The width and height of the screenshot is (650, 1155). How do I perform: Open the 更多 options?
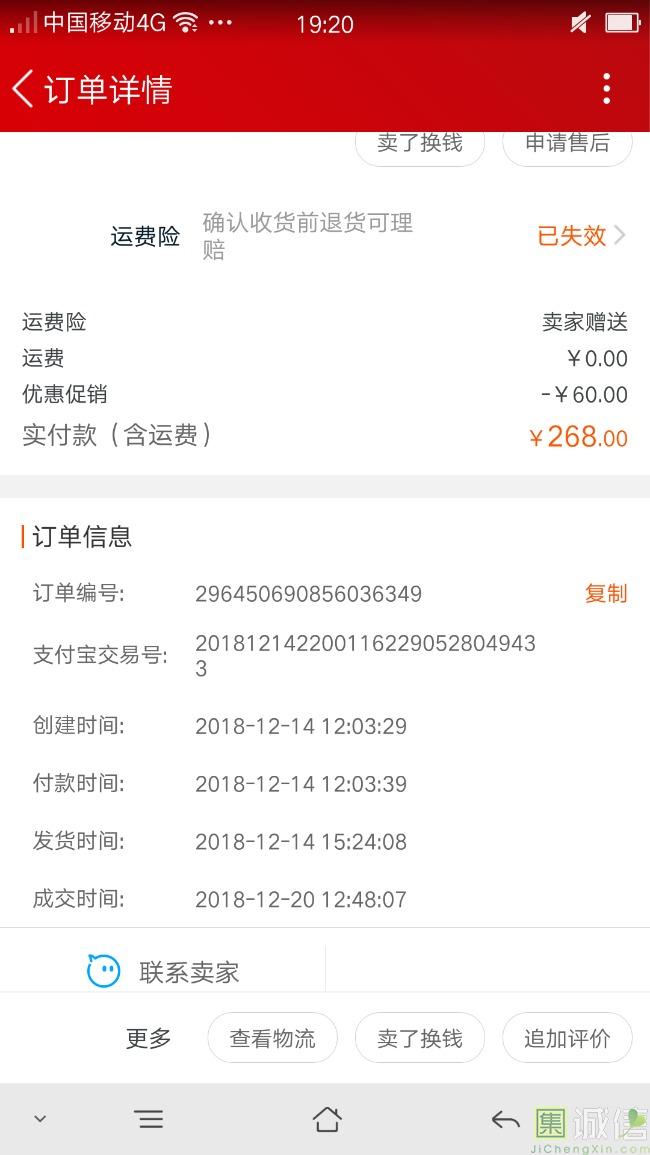coord(149,1038)
